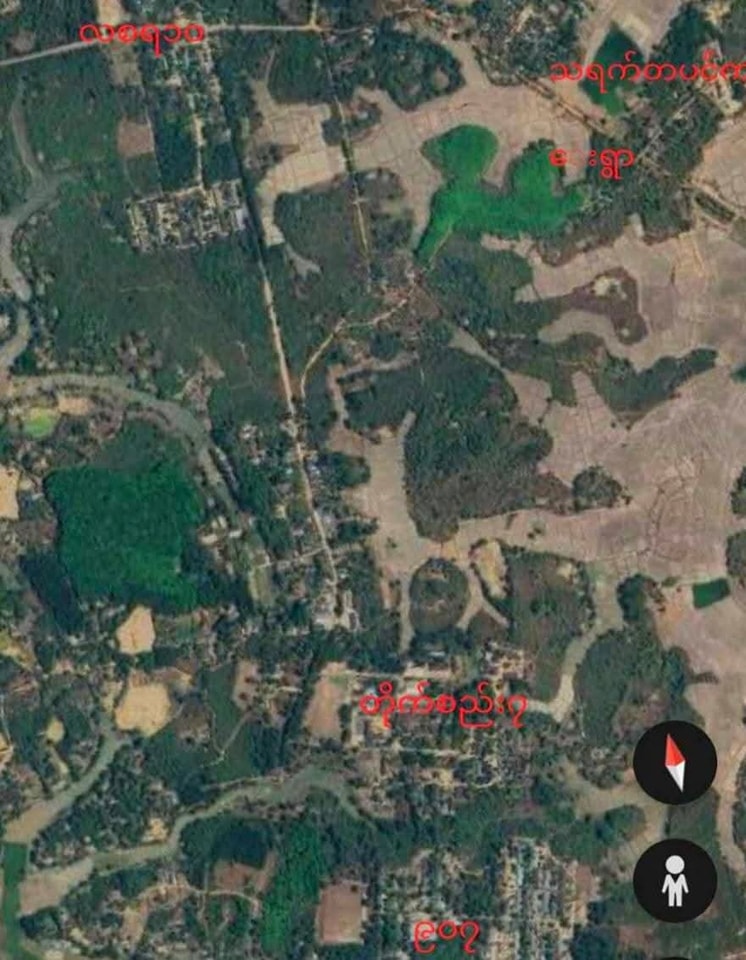Tap the compass to reset north
The height and width of the screenshot is (960, 746).
(675, 763)
